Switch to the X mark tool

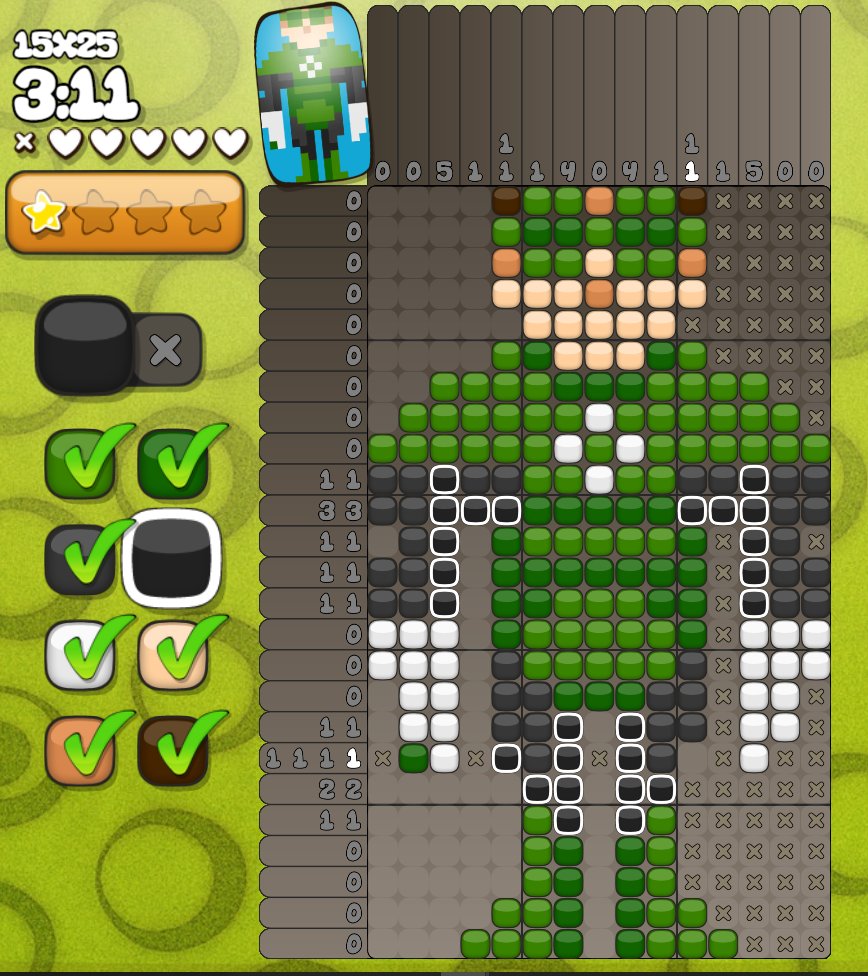point(166,350)
